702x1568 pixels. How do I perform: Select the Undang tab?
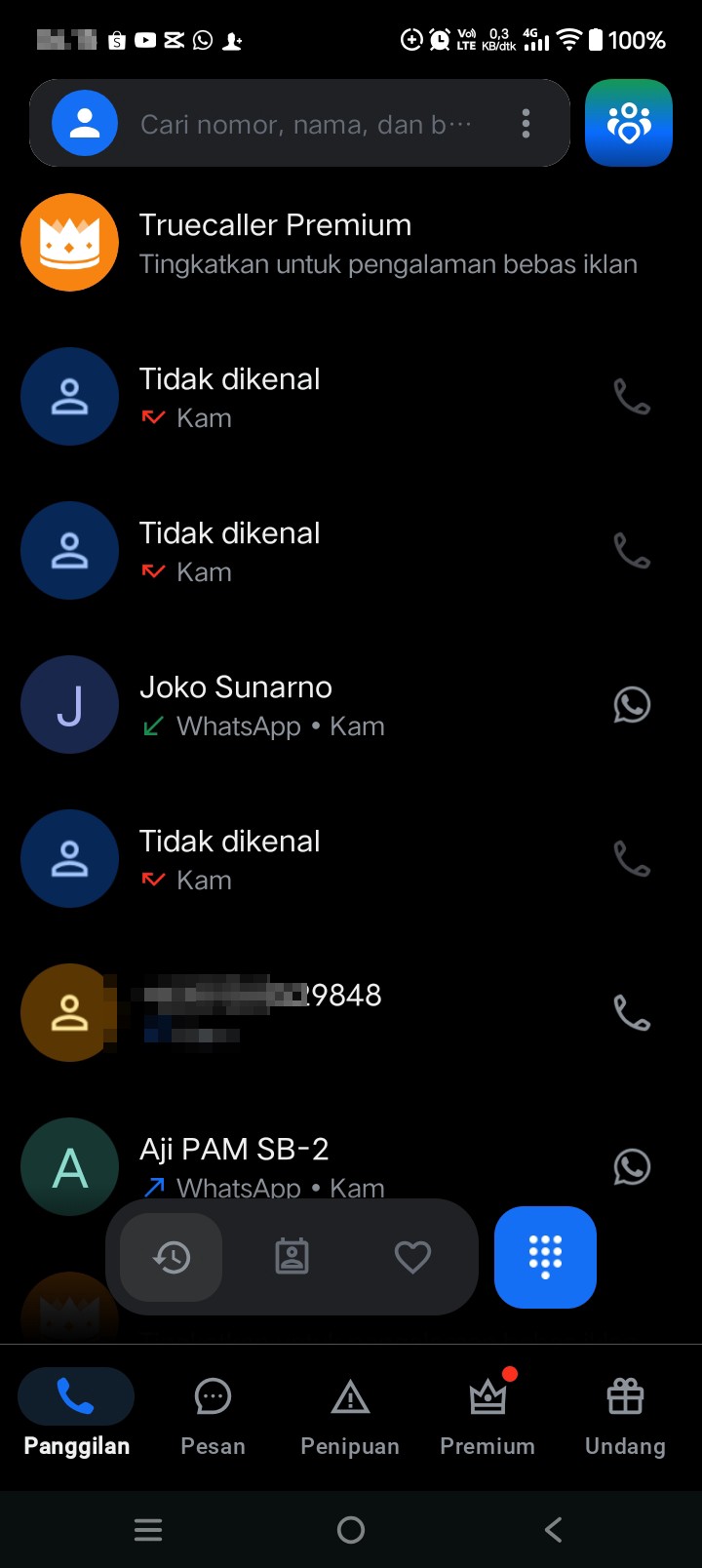625,1417
